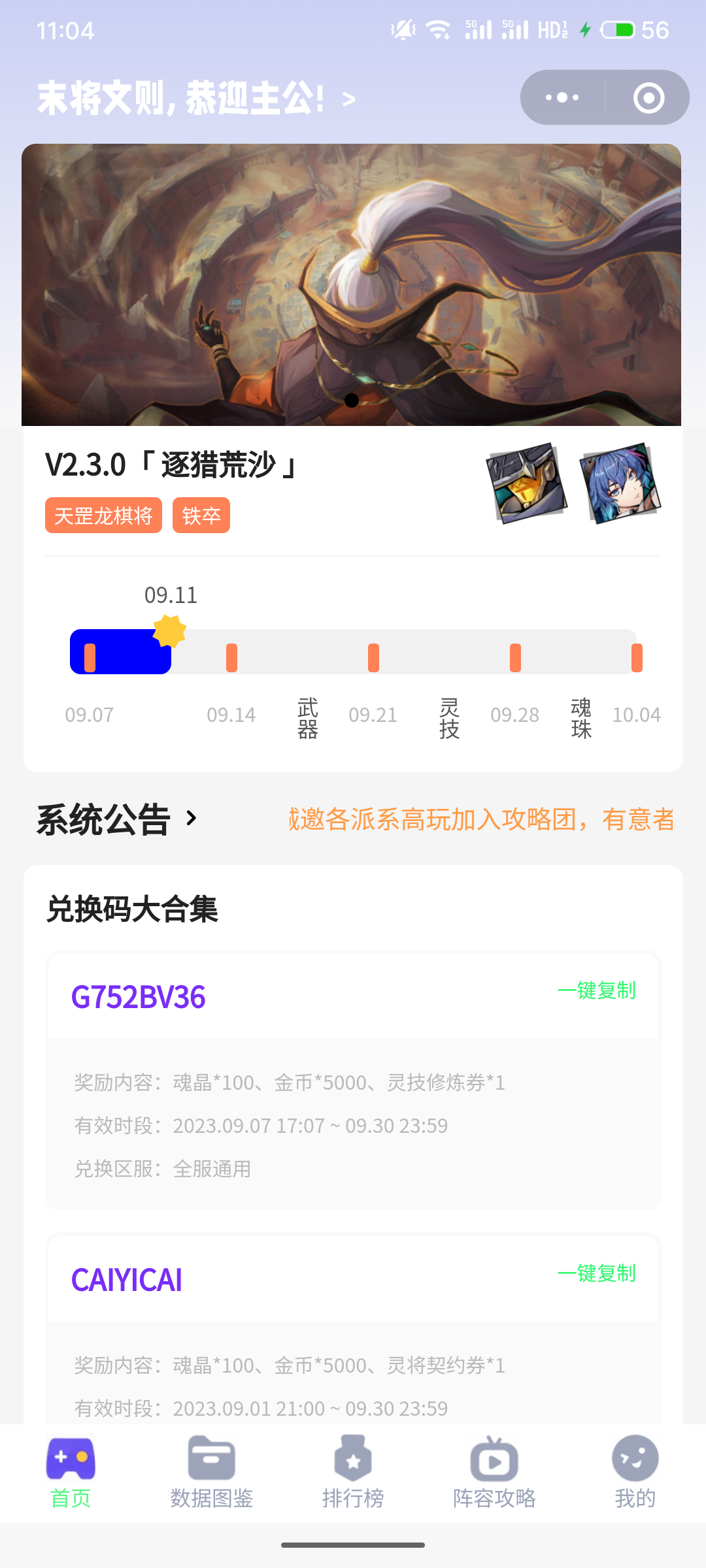Open the 排行榜 ranking icon
The height and width of the screenshot is (1568, 706).
(x=352, y=1458)
